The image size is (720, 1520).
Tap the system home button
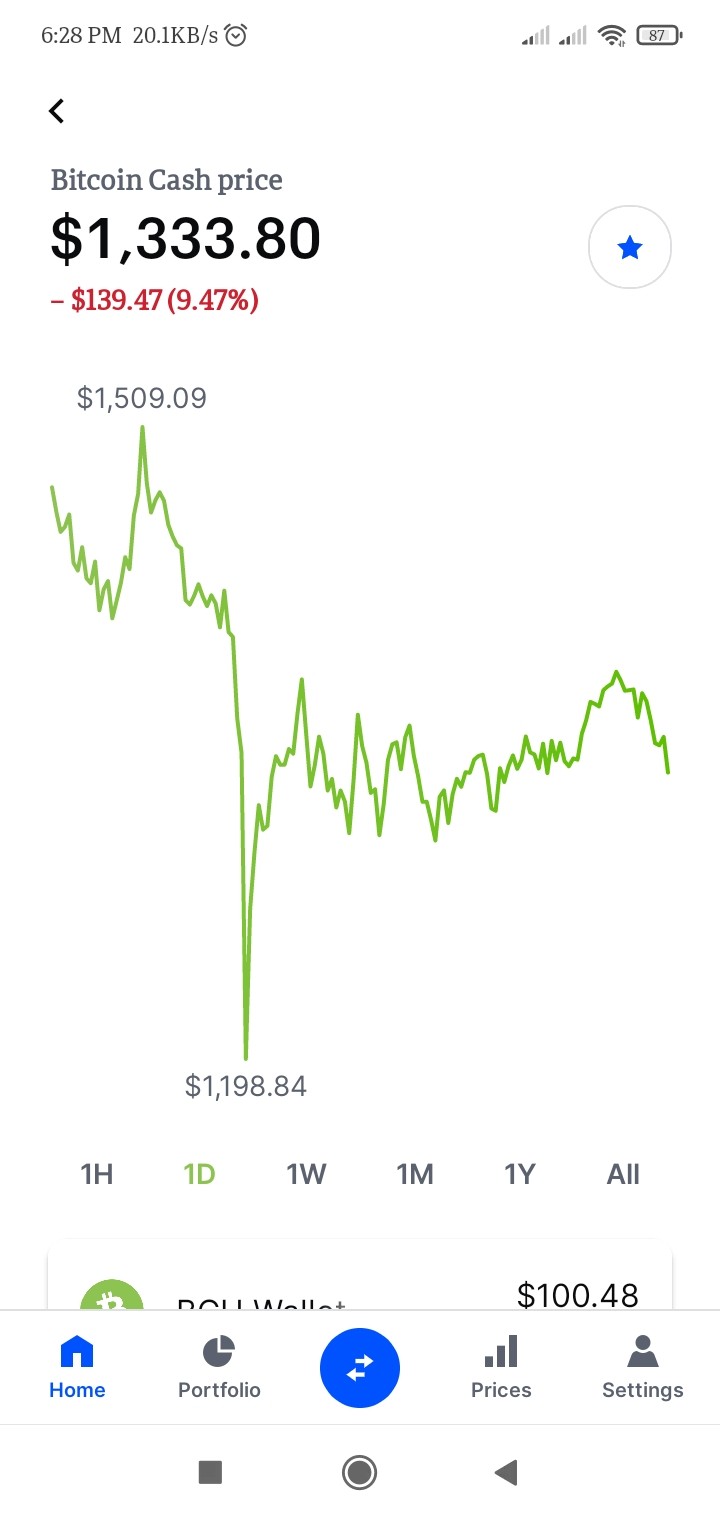(359, 1472)
